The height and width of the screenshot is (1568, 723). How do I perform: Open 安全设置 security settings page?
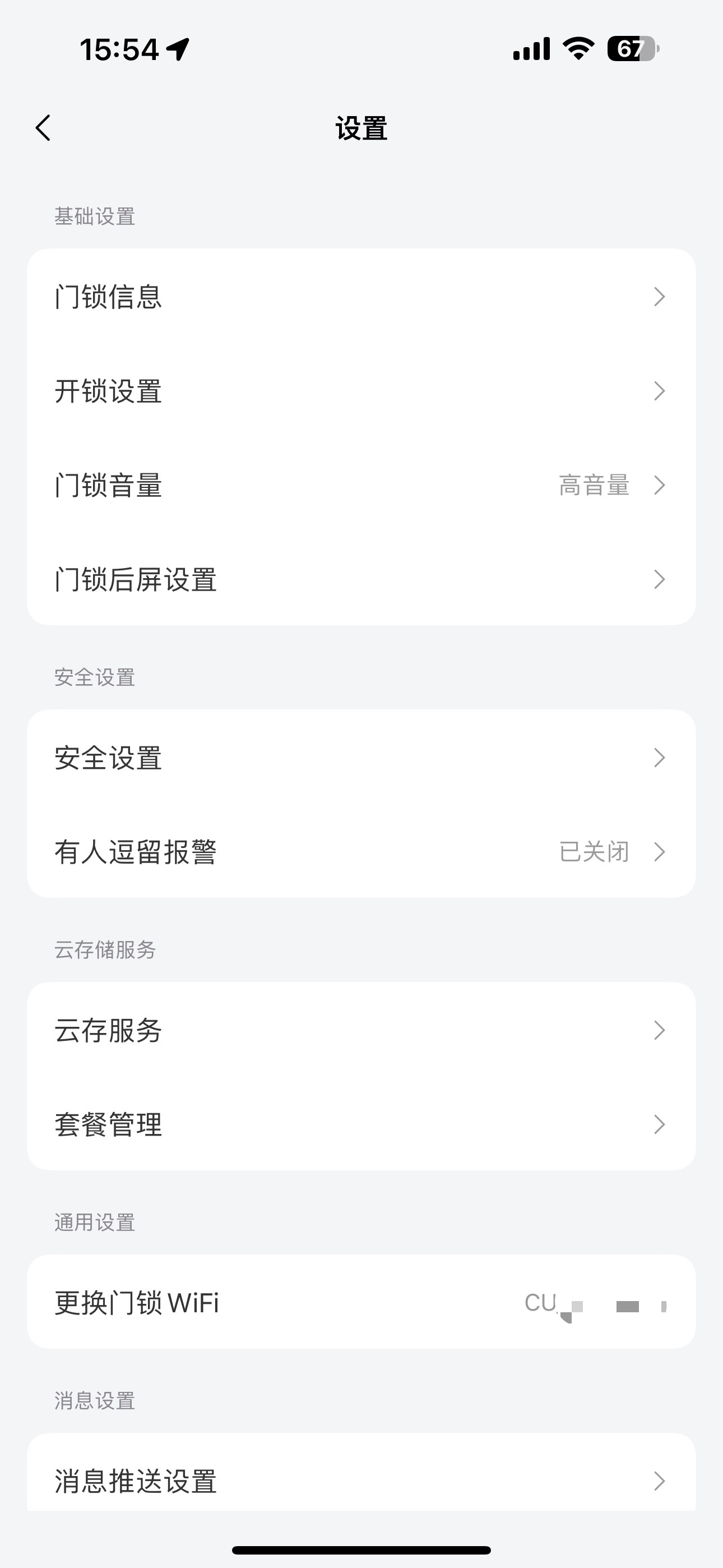click(361, 758)
